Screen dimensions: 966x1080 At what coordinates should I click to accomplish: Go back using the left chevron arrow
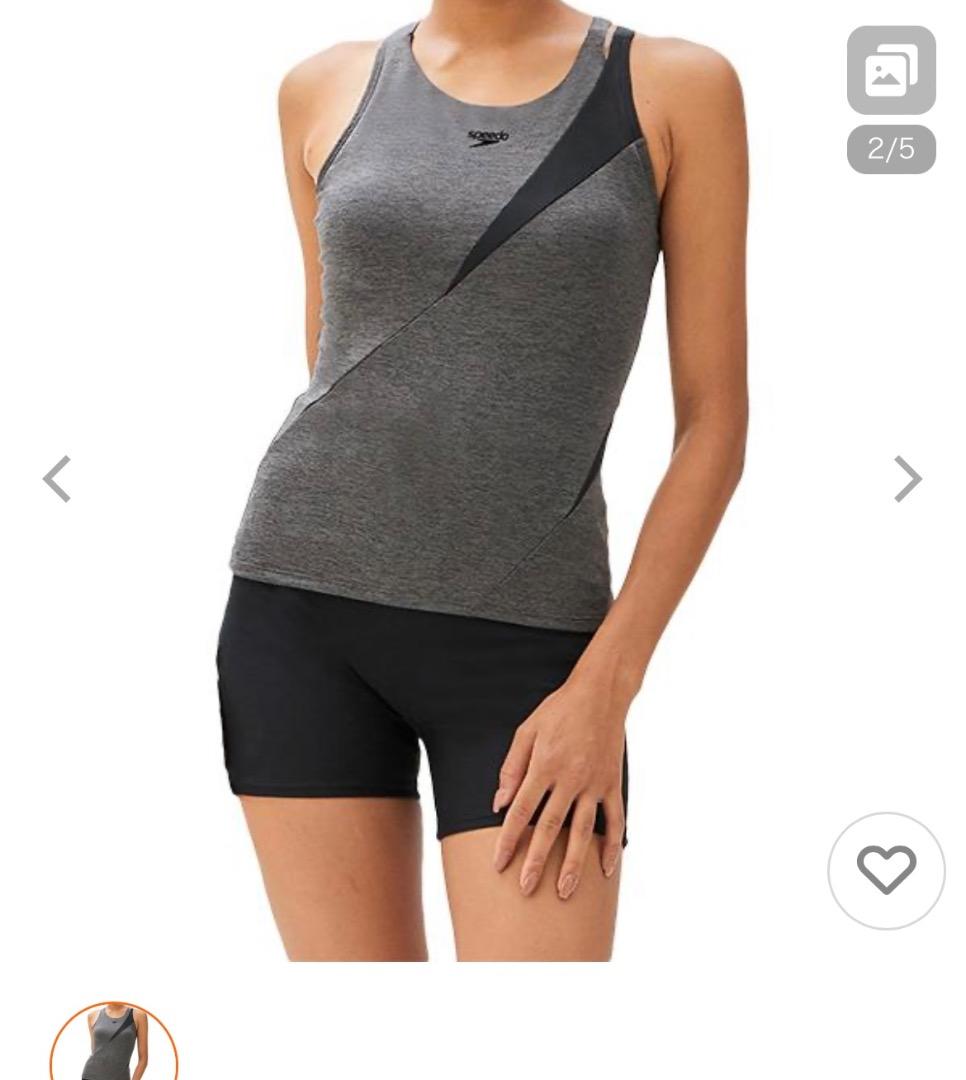pos(57,478)
